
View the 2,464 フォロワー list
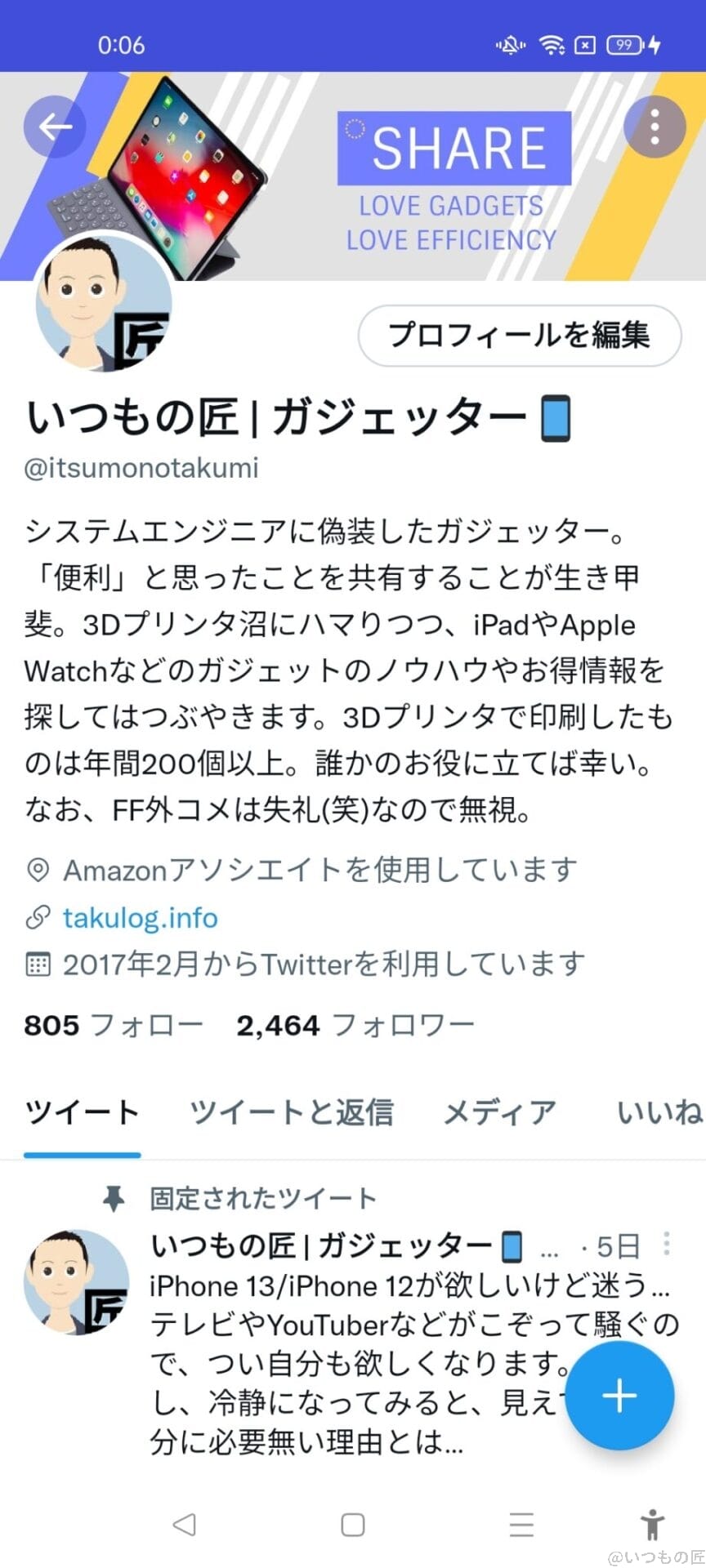[355, 1025]
